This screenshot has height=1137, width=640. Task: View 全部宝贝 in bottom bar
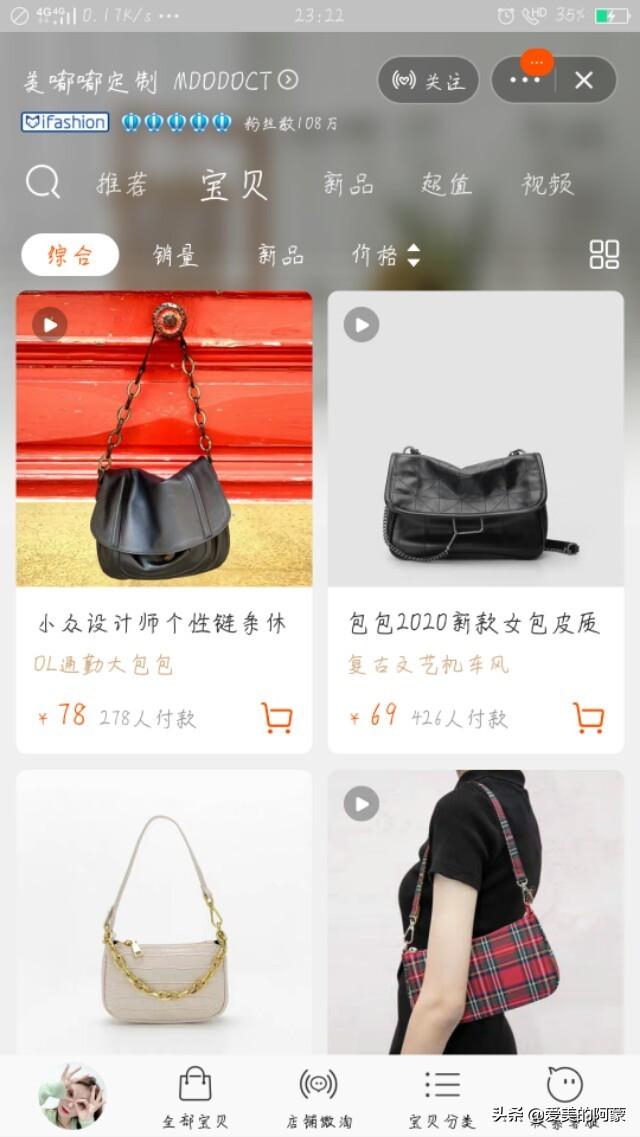click(195, 1096)
